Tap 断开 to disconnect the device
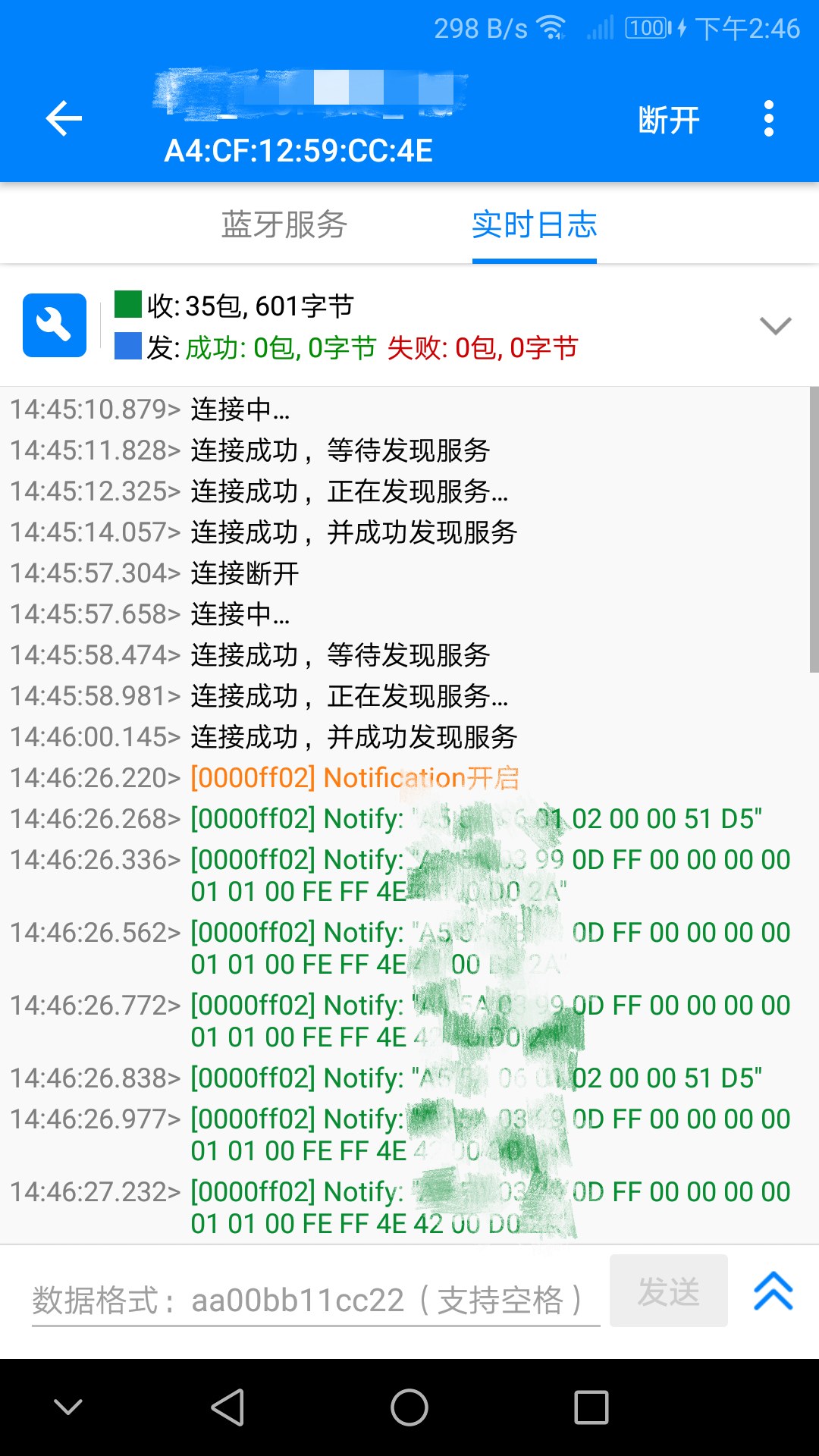 pos(669,120)
